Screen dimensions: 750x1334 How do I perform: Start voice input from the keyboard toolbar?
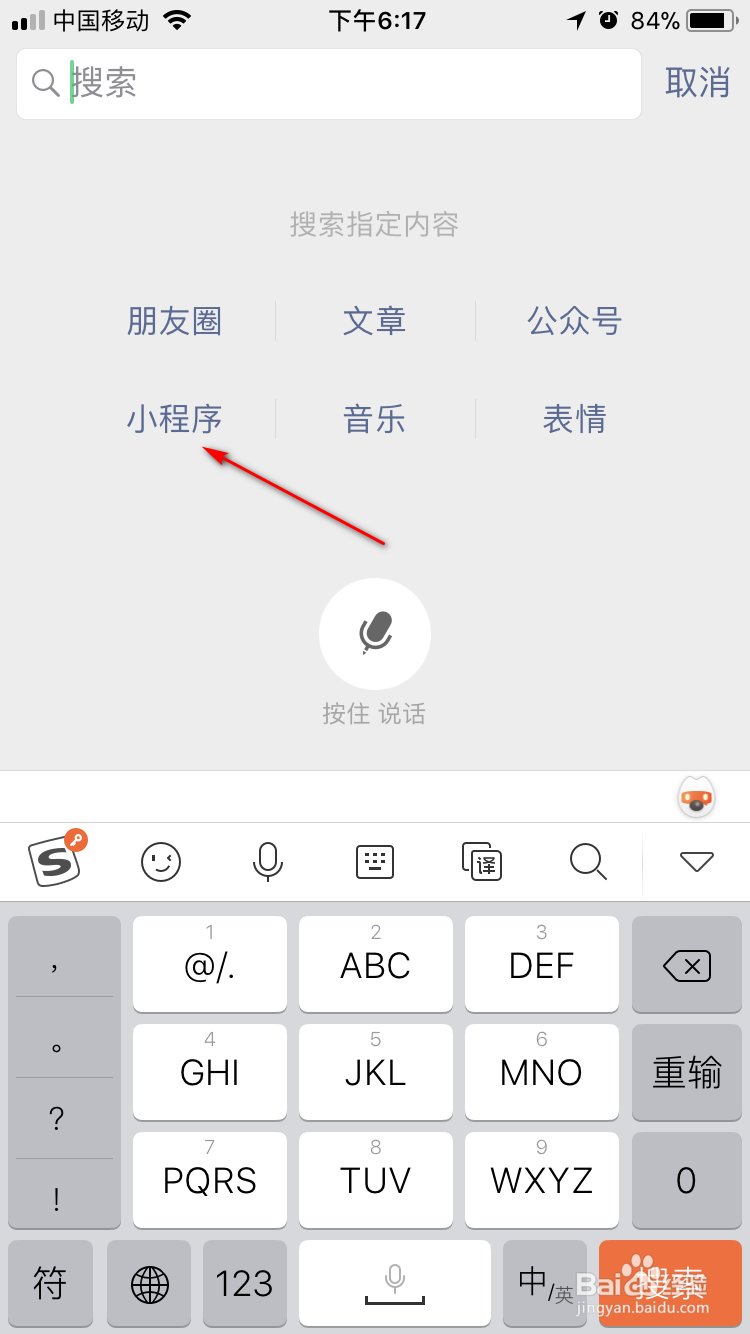coord(268,861)
